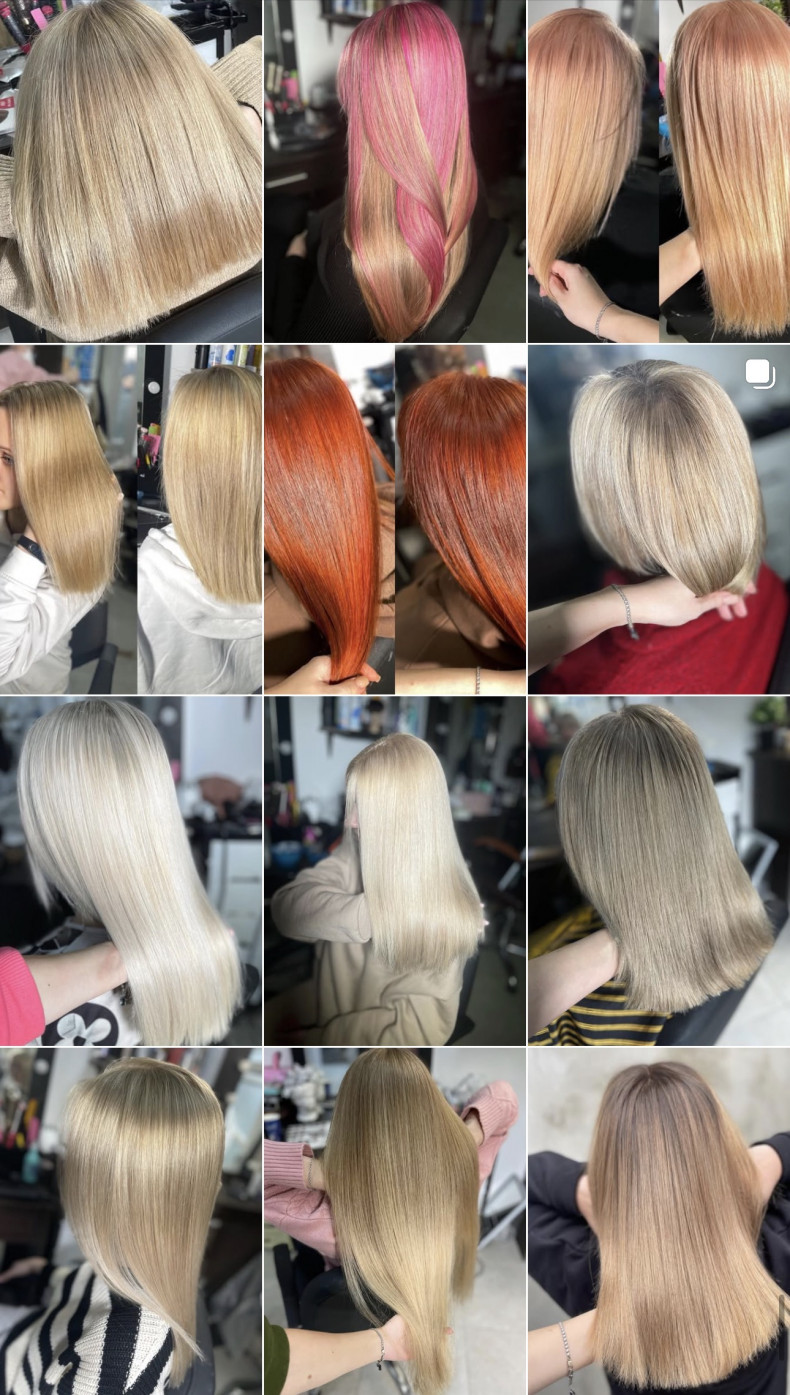Screen dimensions: 790x1395
Task: View the blonde hair post with beige sweater
Action: 130,170
